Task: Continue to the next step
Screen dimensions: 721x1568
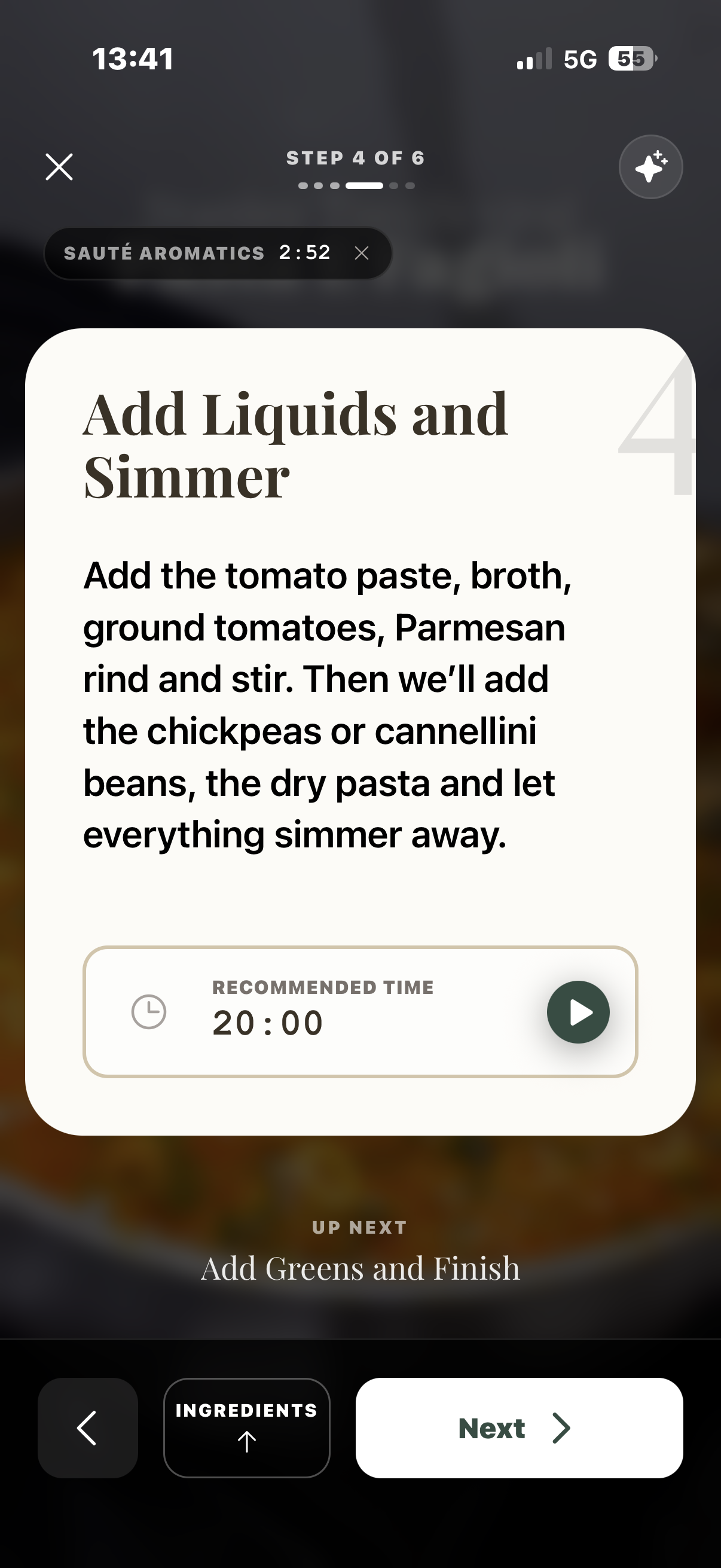Action: 519,1427
